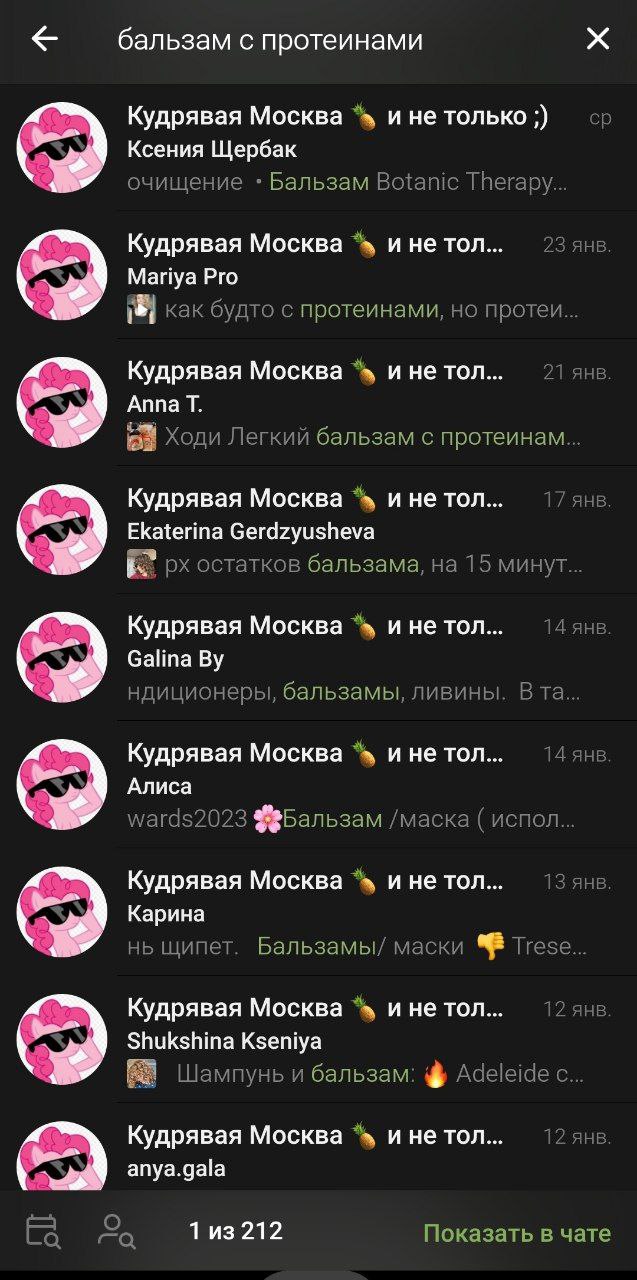The image size is (637, 1280).
Task: Open the message from Алиса
Action: coord(318,785)
